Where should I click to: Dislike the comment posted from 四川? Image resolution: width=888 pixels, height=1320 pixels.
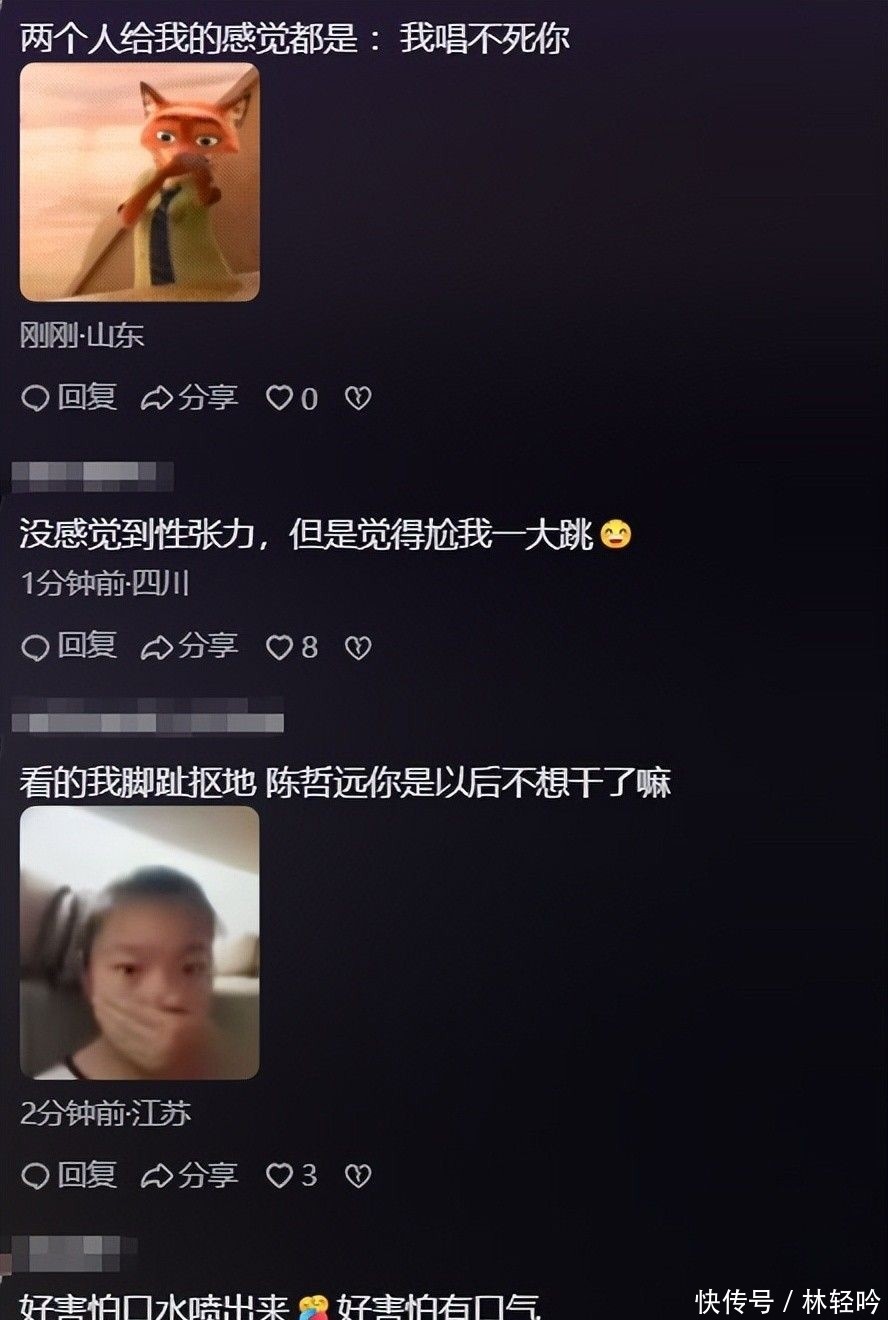(x=358, y=647)
